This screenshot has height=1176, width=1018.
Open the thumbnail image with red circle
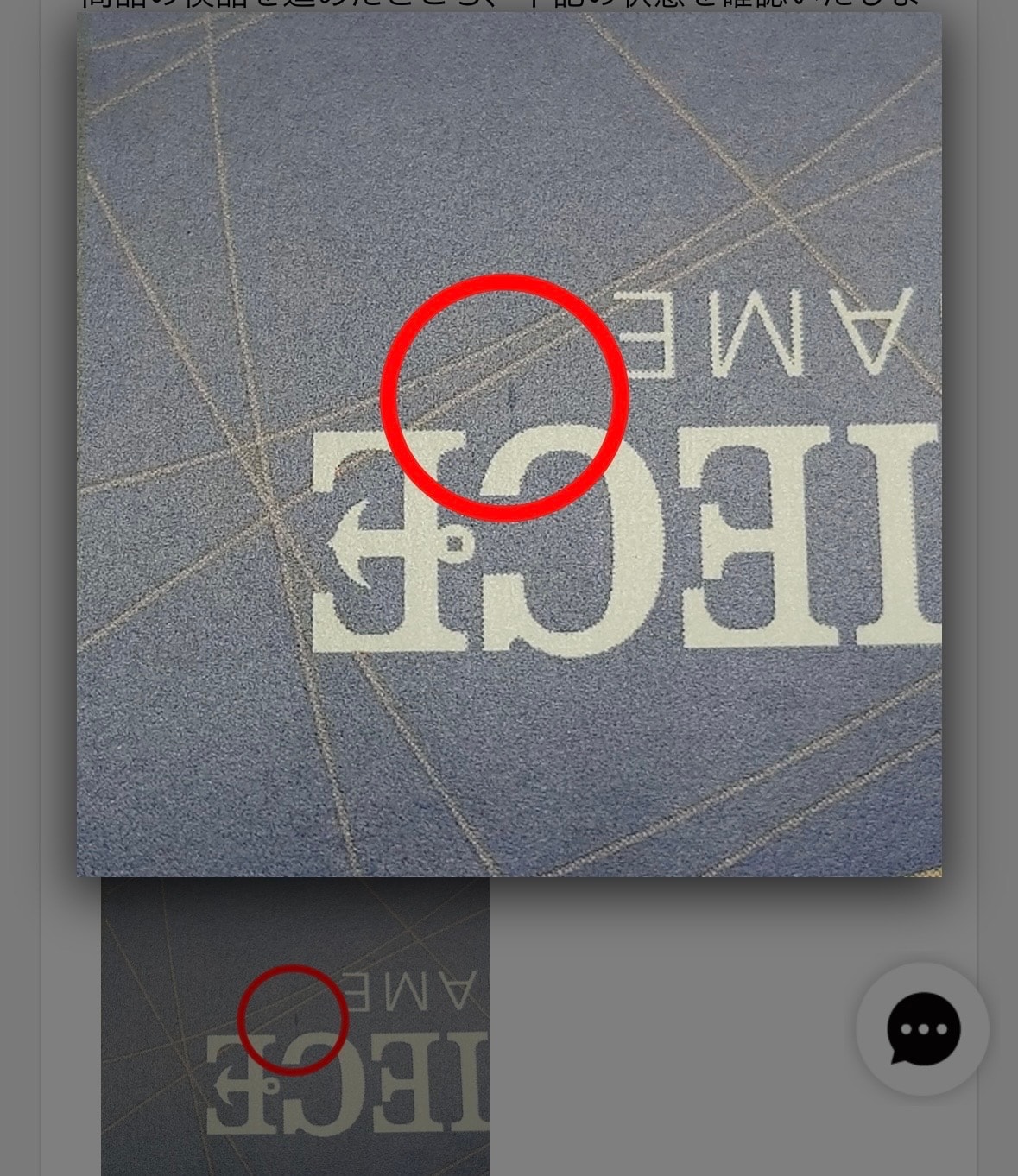point(295,1027)
